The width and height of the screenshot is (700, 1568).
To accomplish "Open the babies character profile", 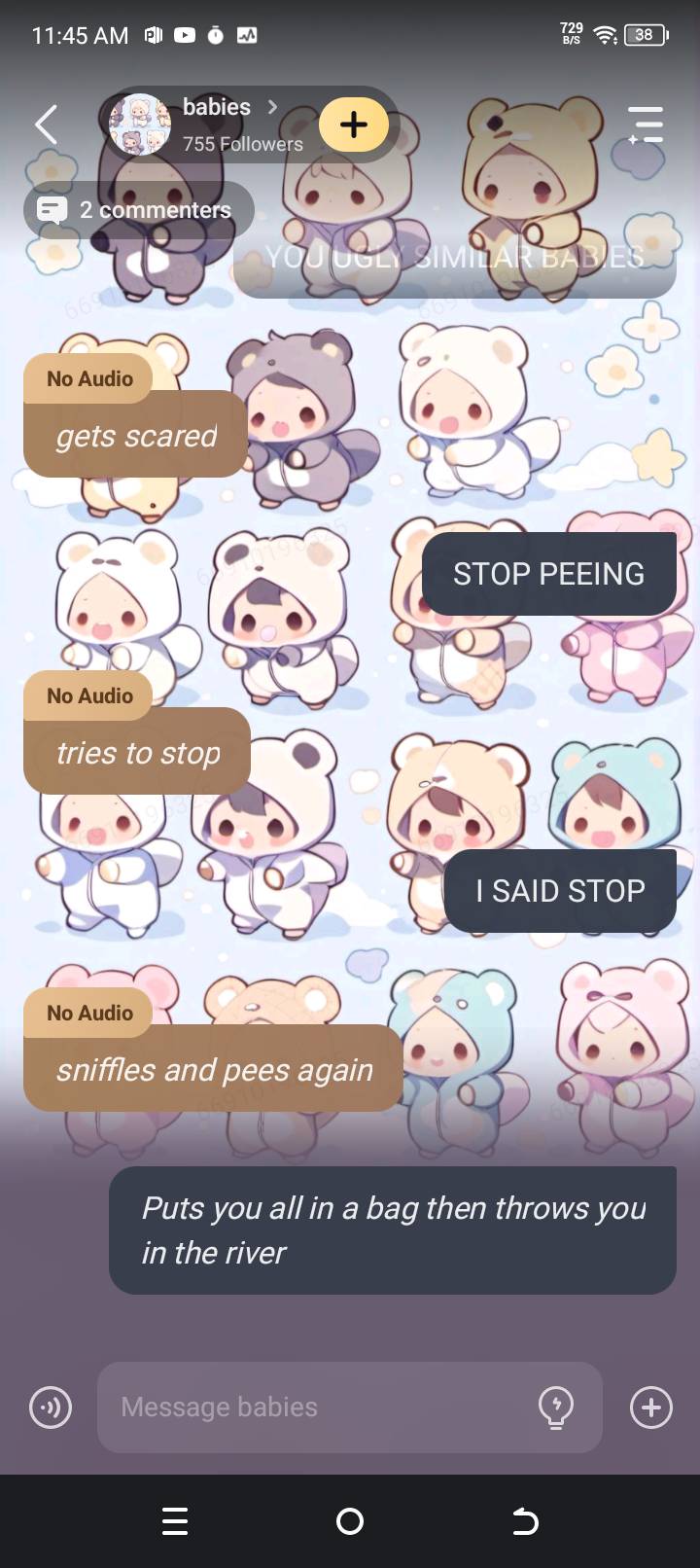I will [x=216, y=123].
